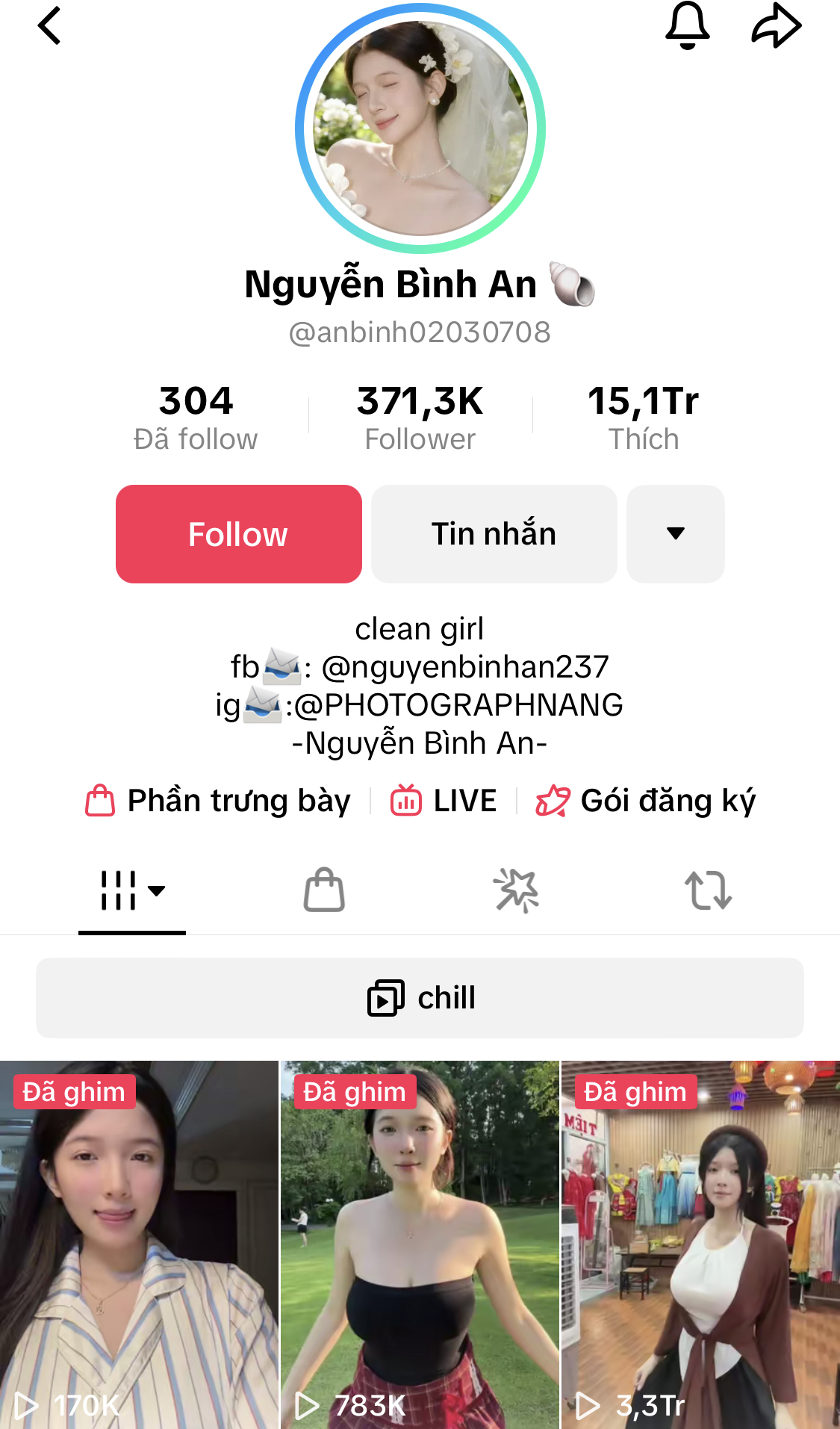Switch to the reposts tab
The image size is (840, 1429).
point(708,890)
